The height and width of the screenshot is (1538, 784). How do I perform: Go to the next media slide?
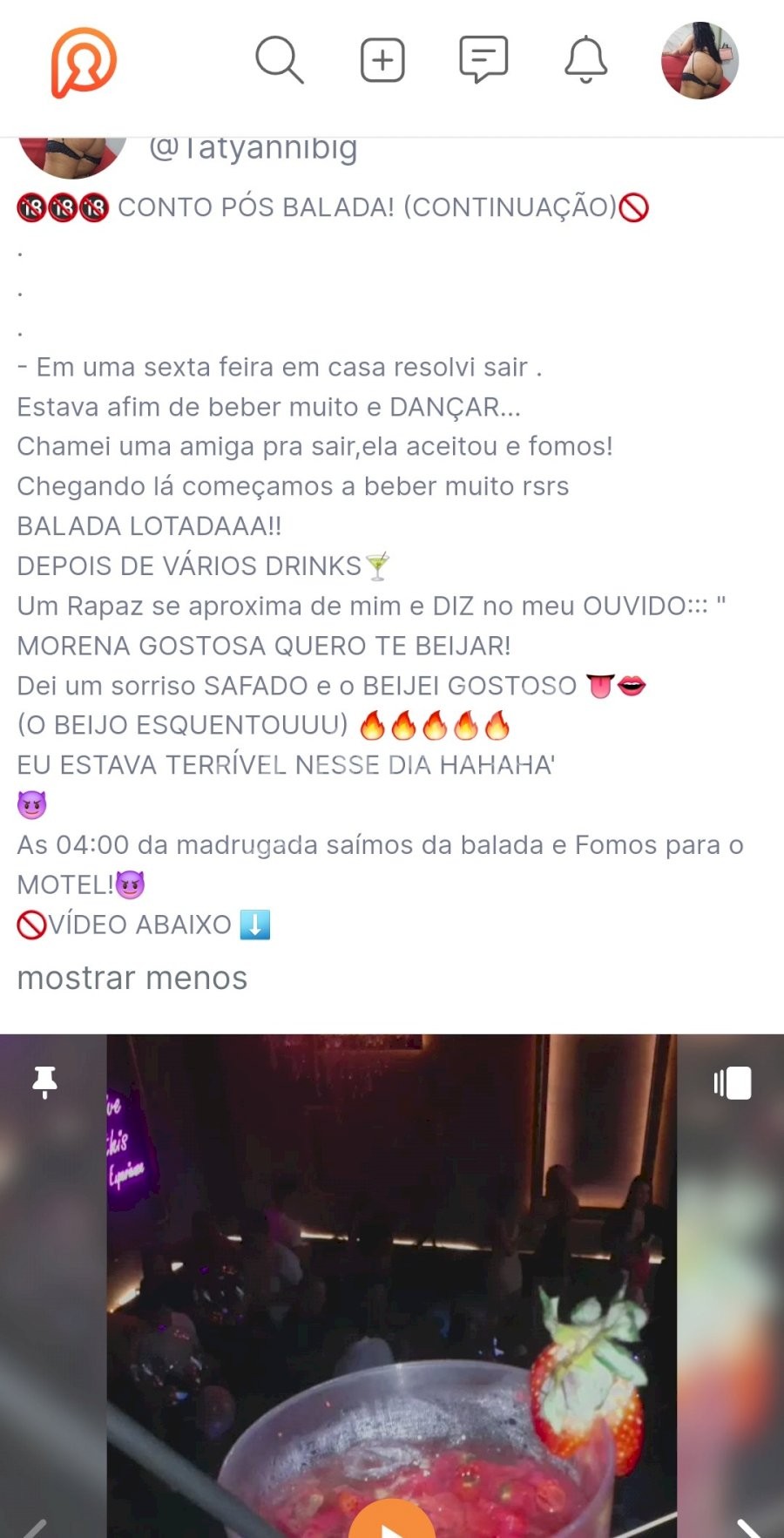tap(749, 1525)
